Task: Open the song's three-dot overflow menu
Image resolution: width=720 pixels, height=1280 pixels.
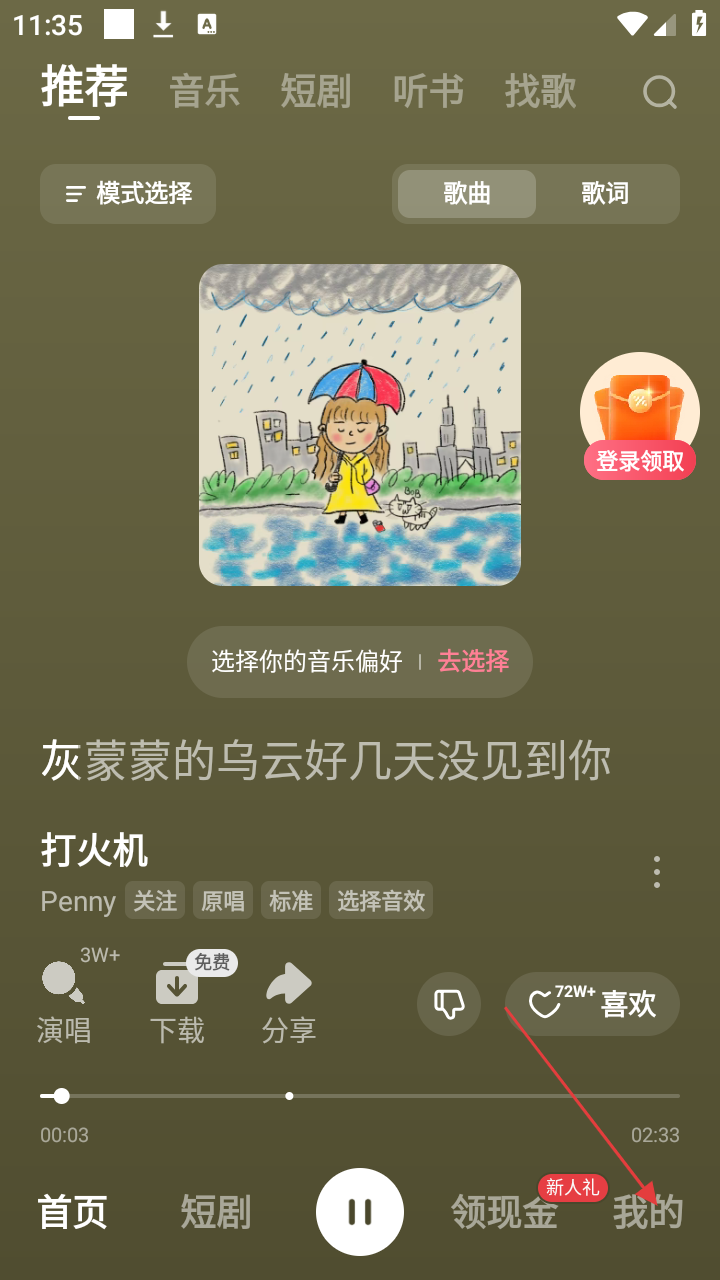Action: [656, 872]
